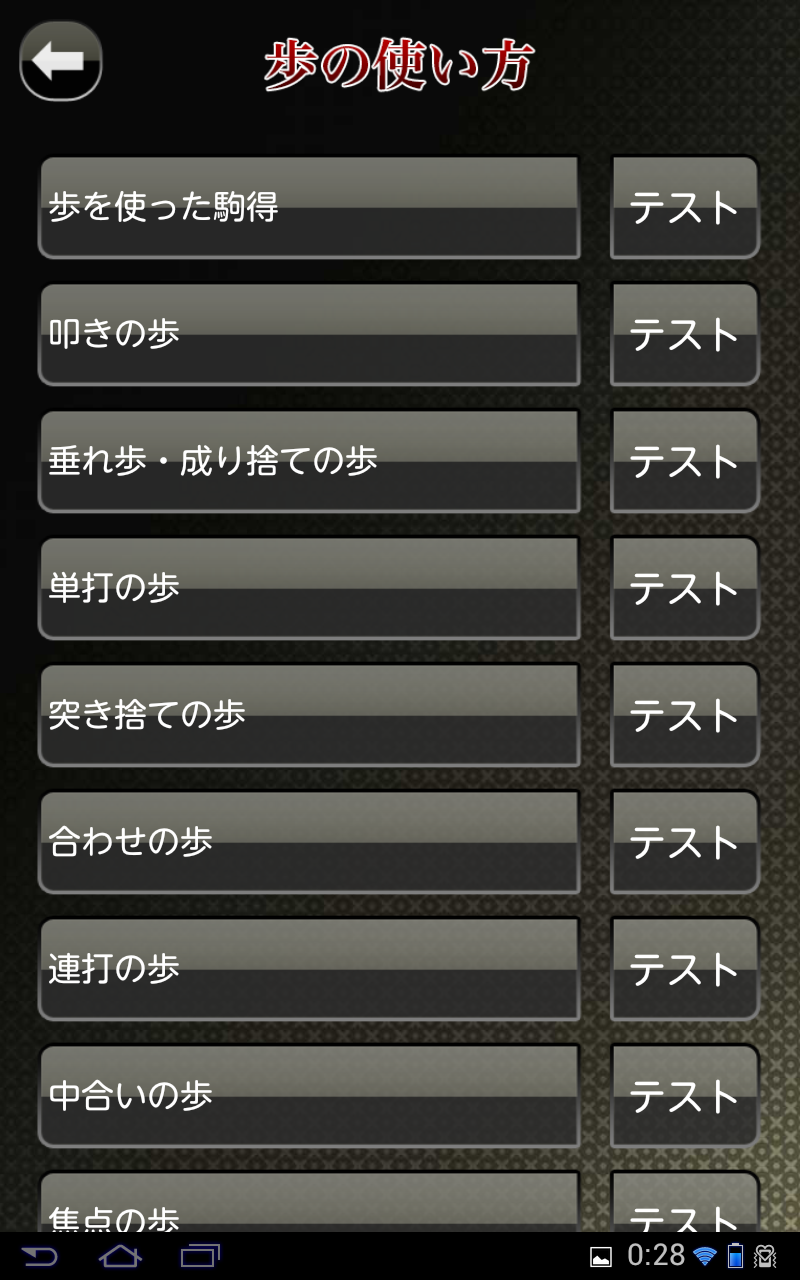The image size is (800, 1280).
Task: Select the 叩きの歩 lesson
Action: pyautogui.click(x=308, y=334)
